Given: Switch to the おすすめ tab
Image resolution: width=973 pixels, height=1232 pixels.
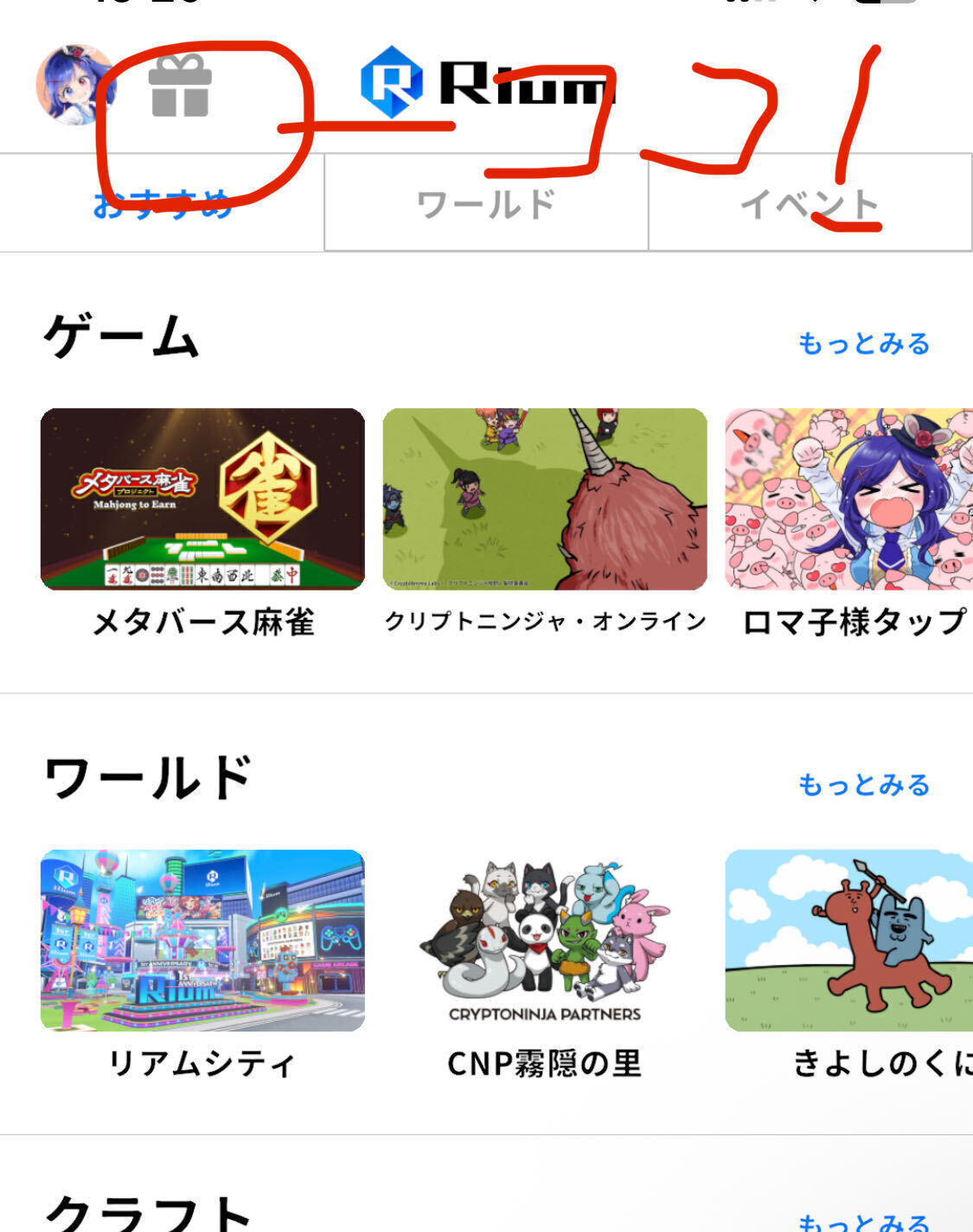Looking at the screenshot, I should coord(163,204).
